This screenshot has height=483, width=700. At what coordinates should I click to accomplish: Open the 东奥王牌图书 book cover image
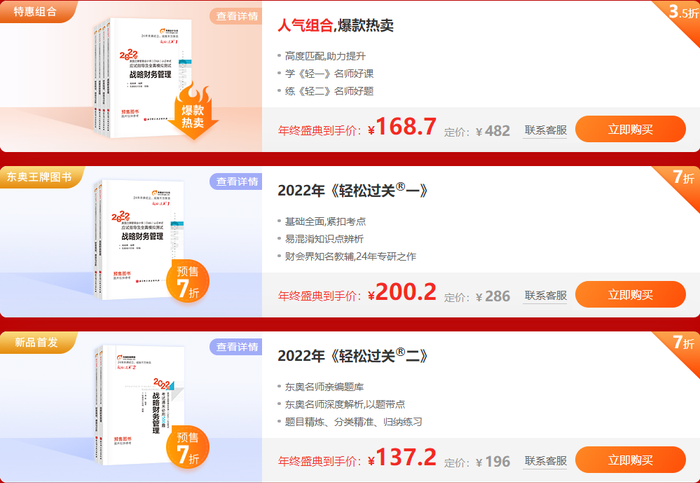(130, 240)
